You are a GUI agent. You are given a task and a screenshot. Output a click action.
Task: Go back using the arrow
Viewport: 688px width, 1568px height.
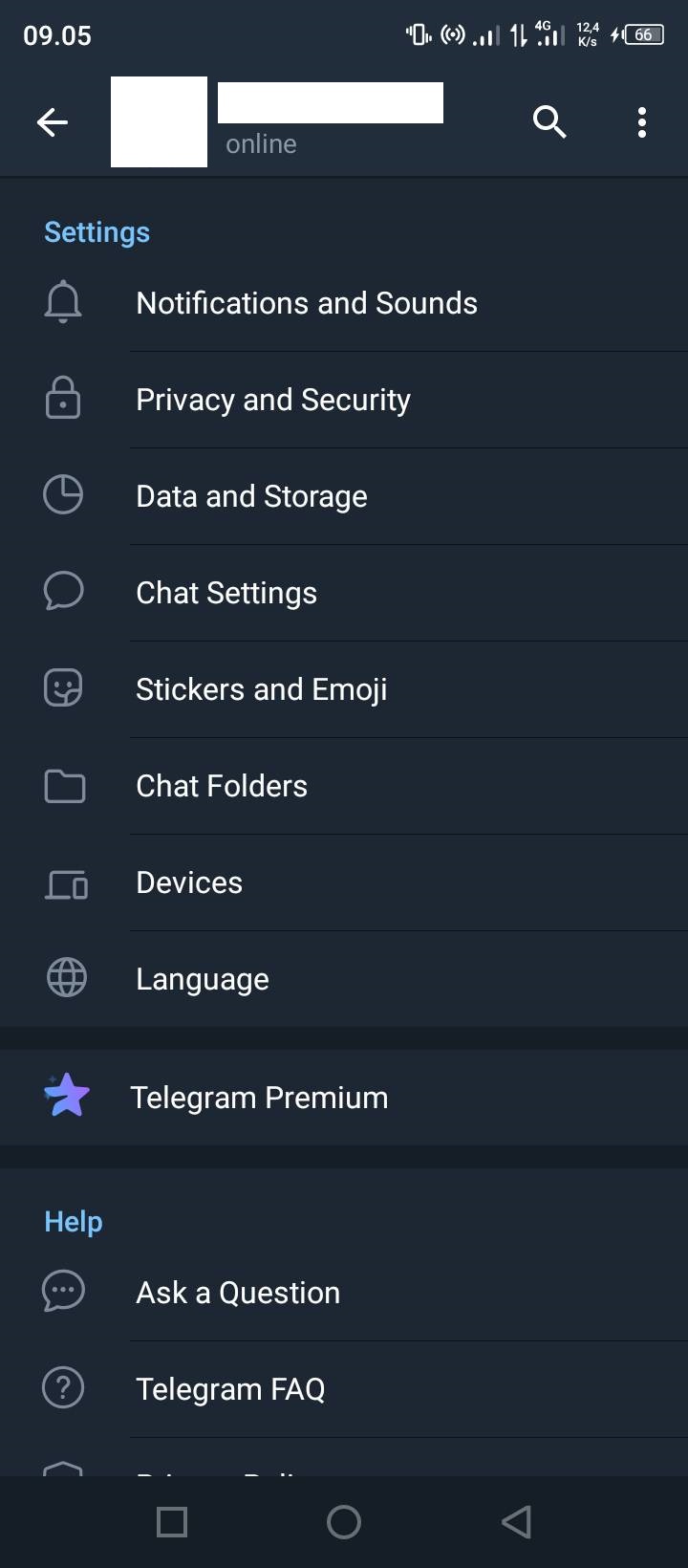coord(53,122)
